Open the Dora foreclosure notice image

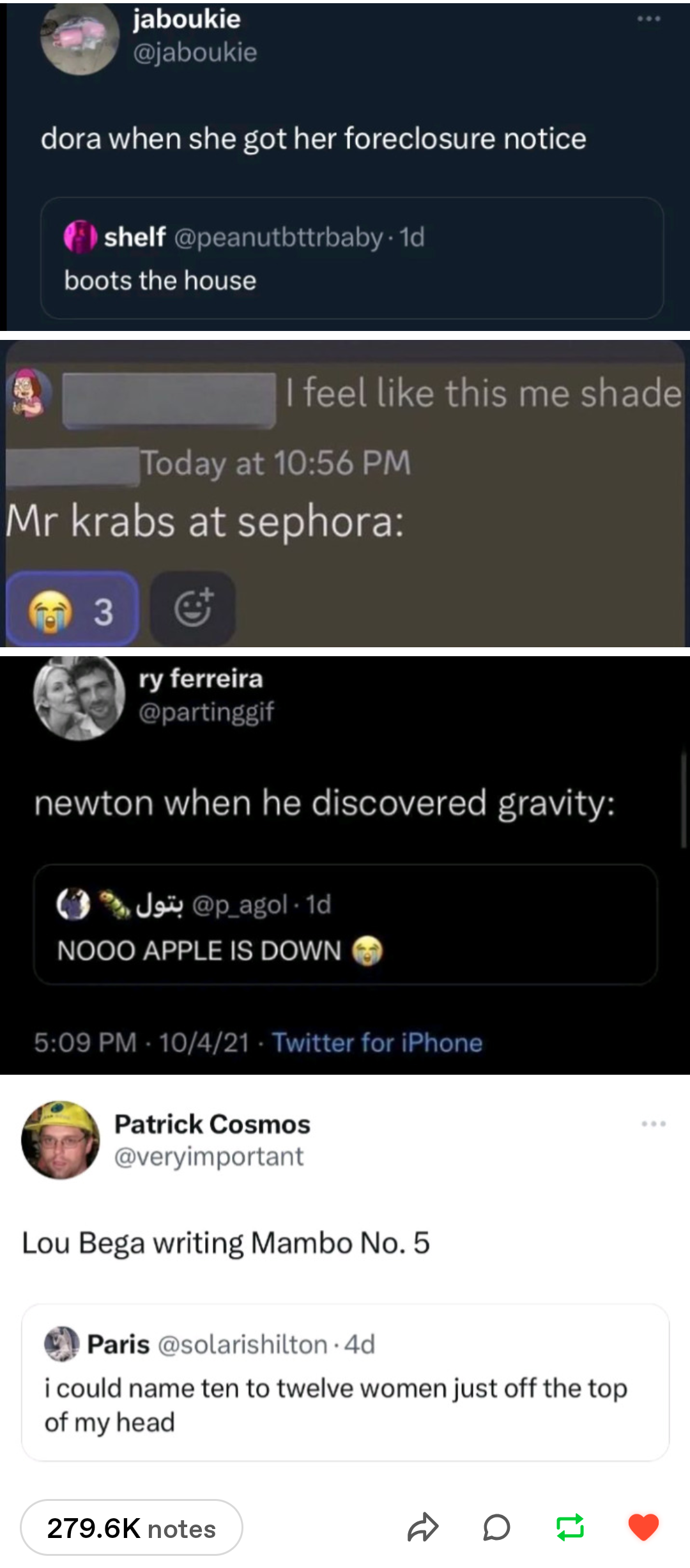345,166
